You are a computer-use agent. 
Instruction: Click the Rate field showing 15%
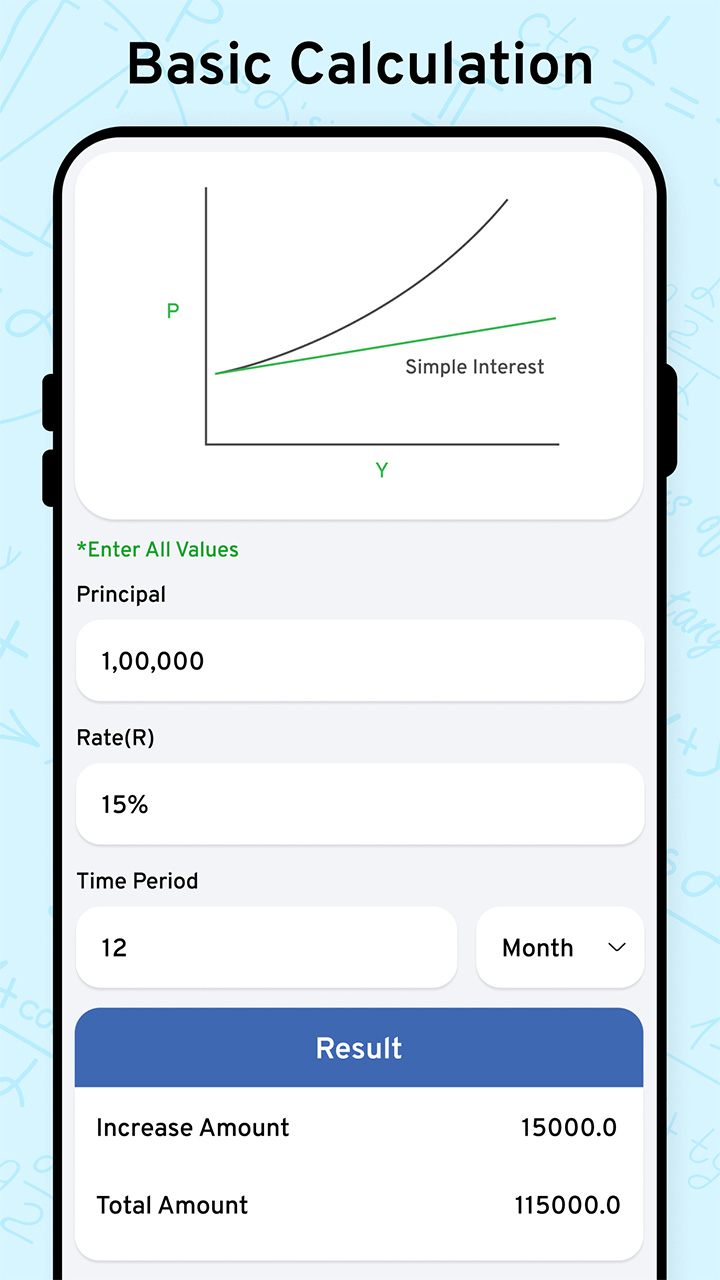(x=360, y=804)
